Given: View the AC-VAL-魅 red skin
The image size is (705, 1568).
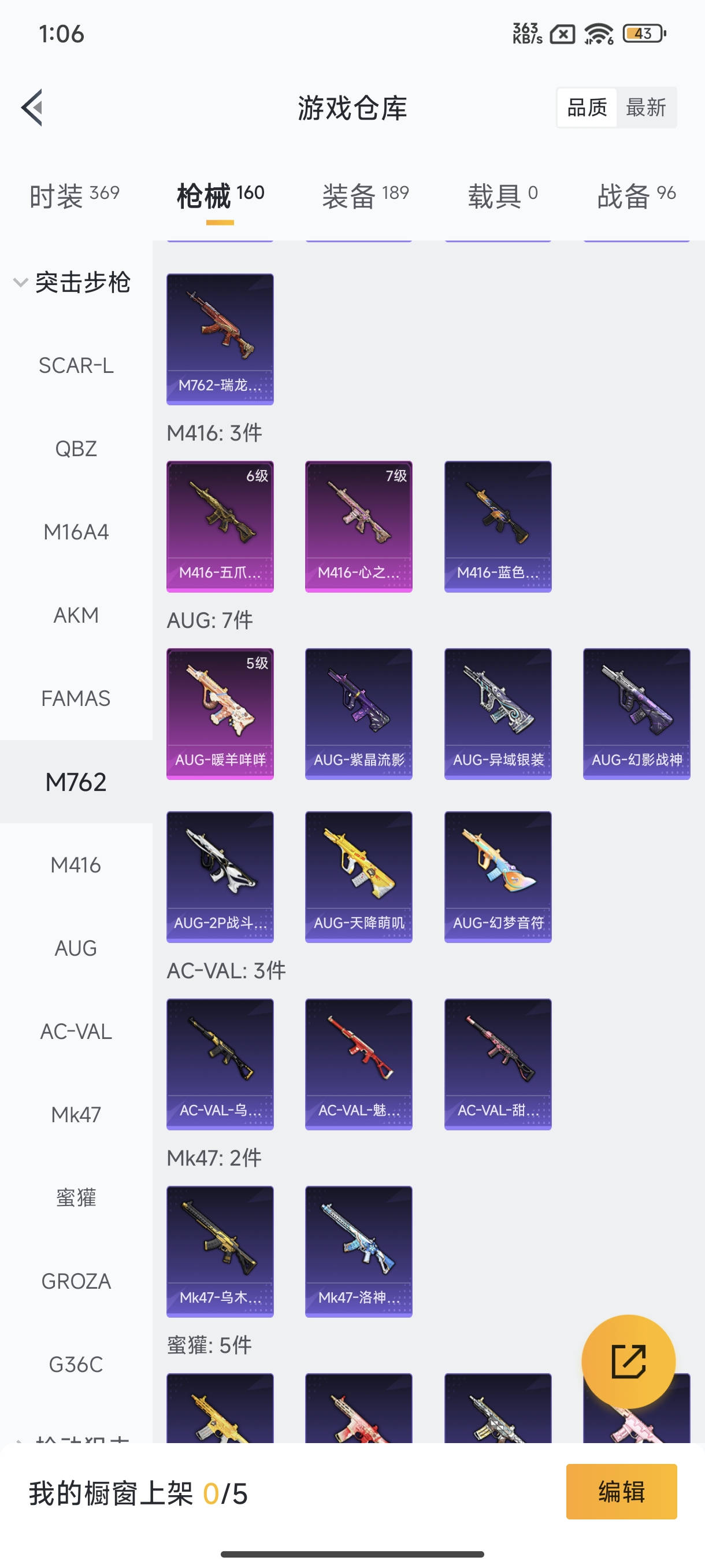Looking at the screenshot, I should [x=359, y=1064].
